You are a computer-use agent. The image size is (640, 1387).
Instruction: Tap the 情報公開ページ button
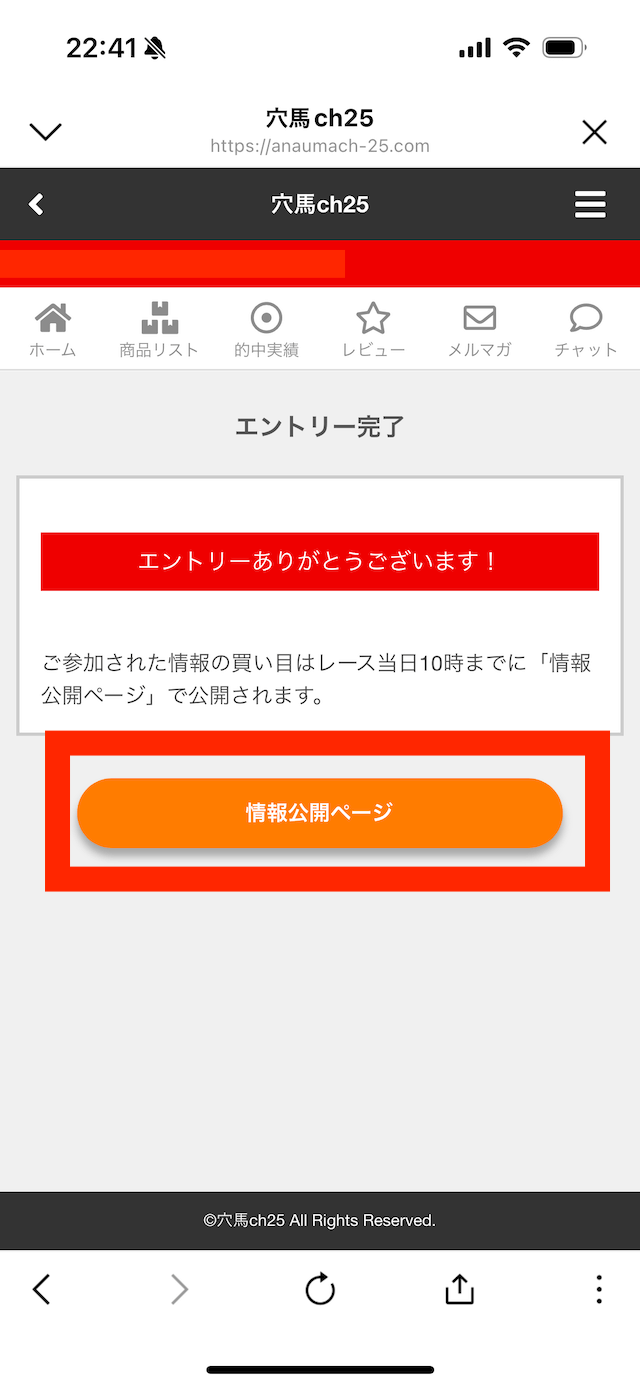point(320,813)
